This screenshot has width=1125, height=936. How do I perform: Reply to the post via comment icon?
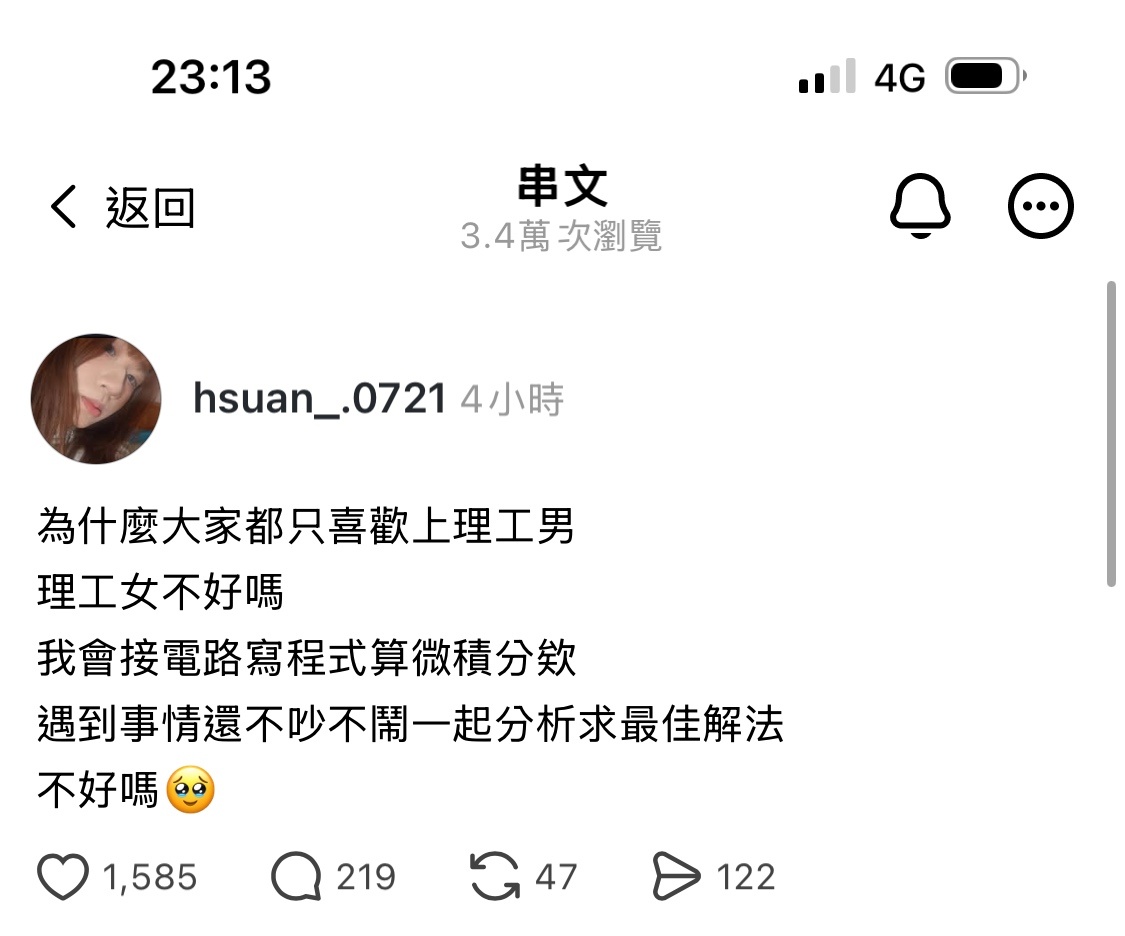[297, 877]
